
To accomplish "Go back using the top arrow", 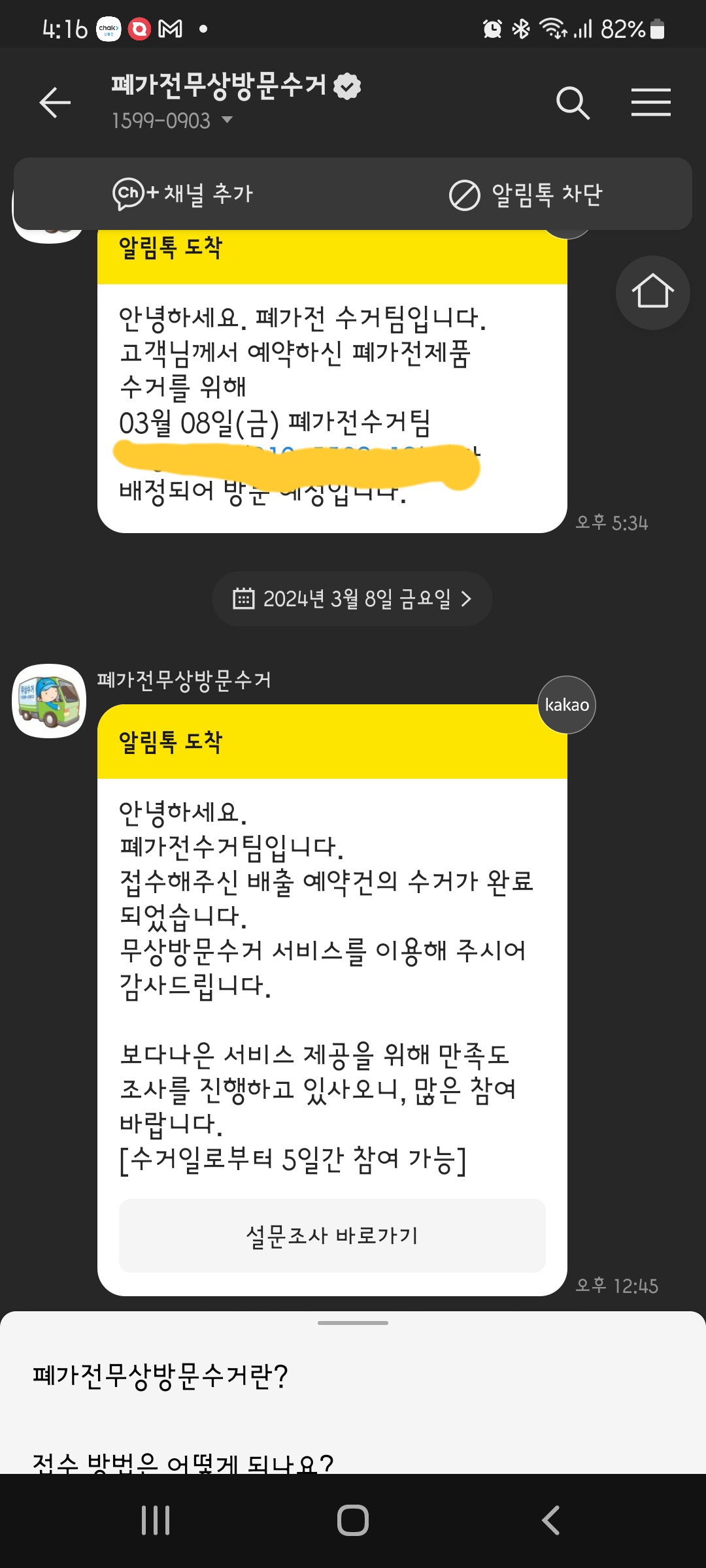I will 55,103.
